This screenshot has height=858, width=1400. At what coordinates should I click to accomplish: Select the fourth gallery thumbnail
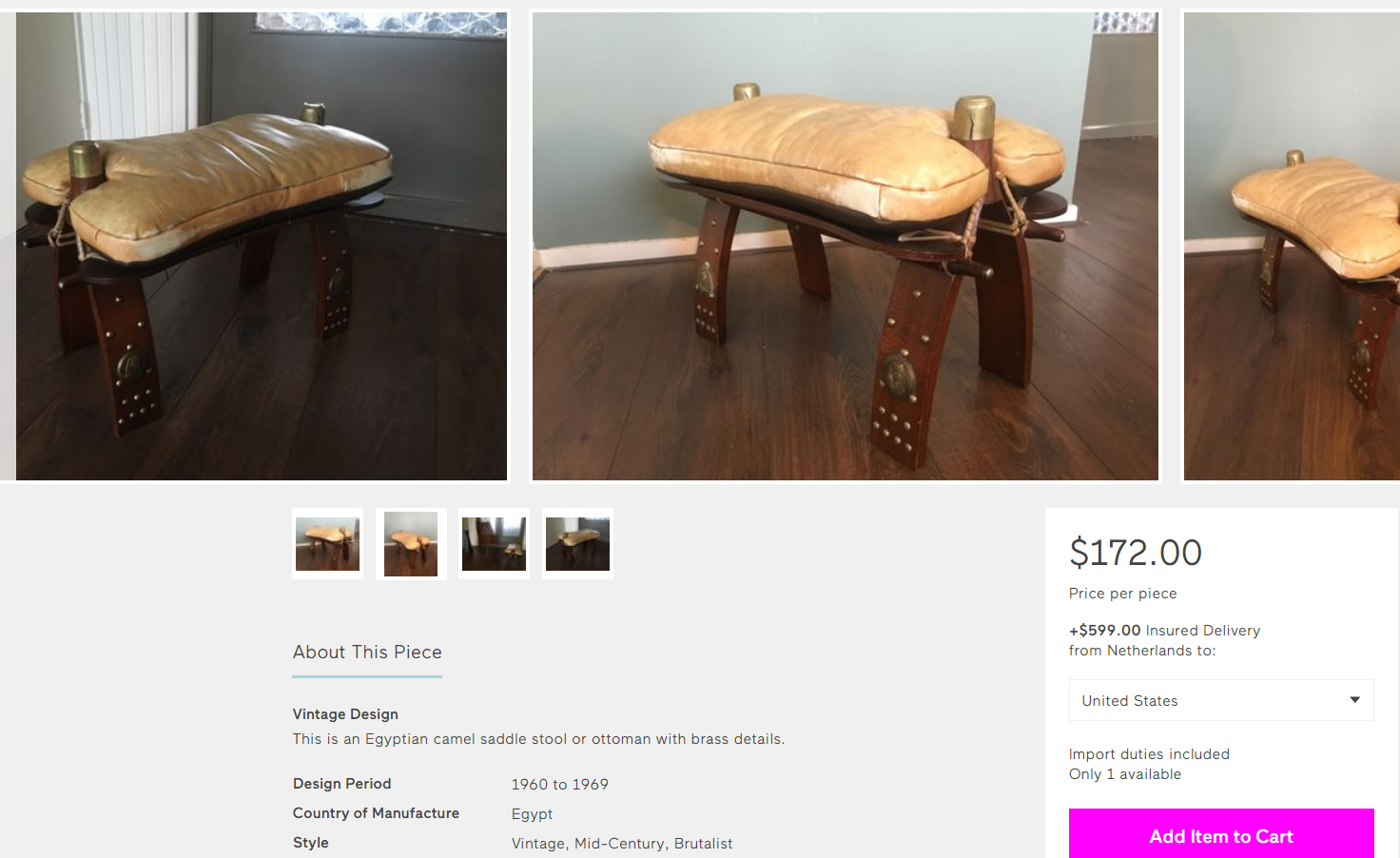pyautogui.click(x=577, y=544)
